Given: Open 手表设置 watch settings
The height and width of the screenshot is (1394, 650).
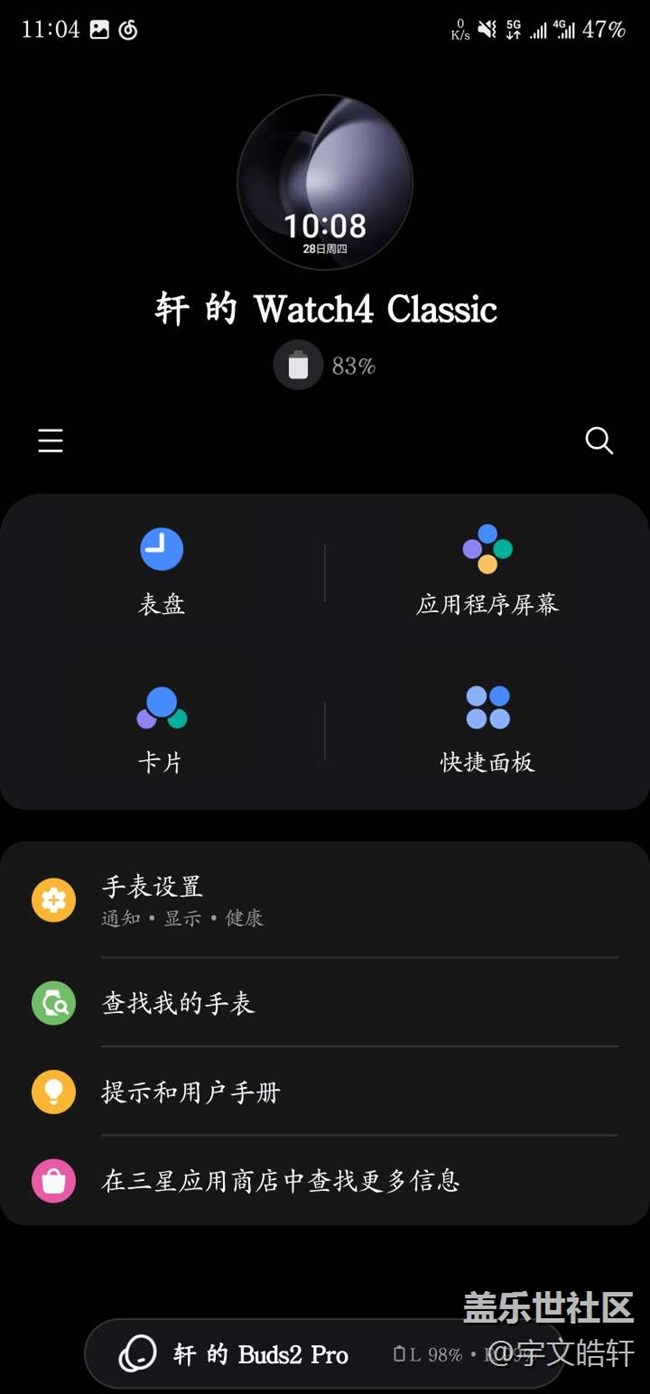Looking at the screenshot, I should (325, 900).
